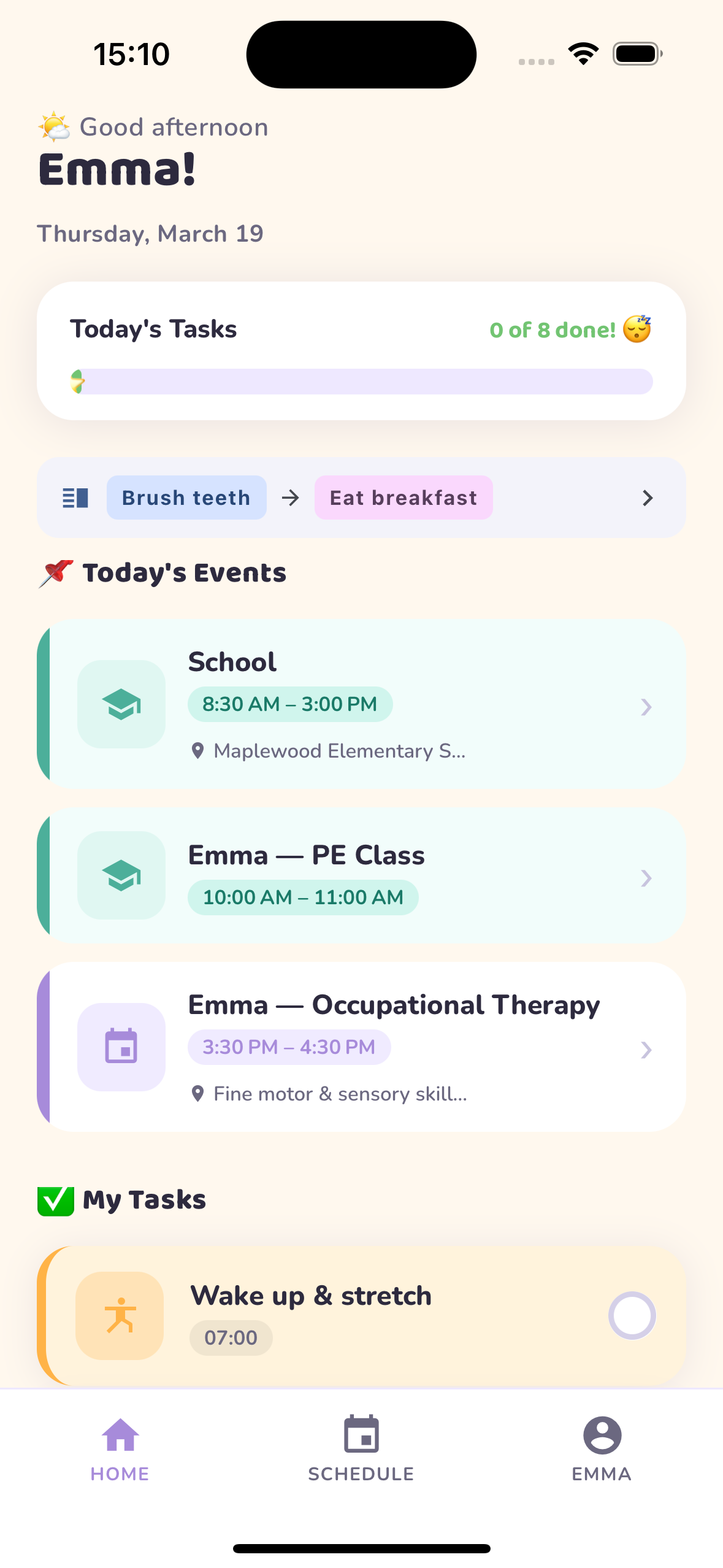This screenshot has width=723, height=1568.
Task: Open Today's Tasks progress card
Action: pos(361,351)
